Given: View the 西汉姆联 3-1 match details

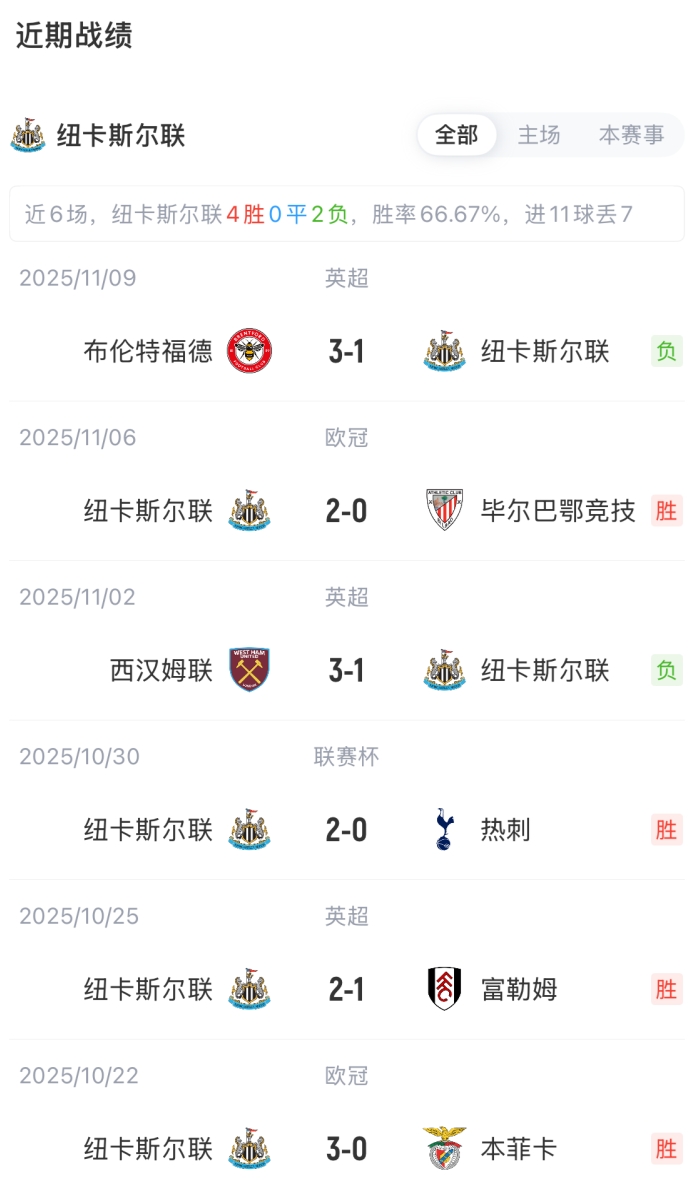Looking at the screenshot, I should pos(346,670).
